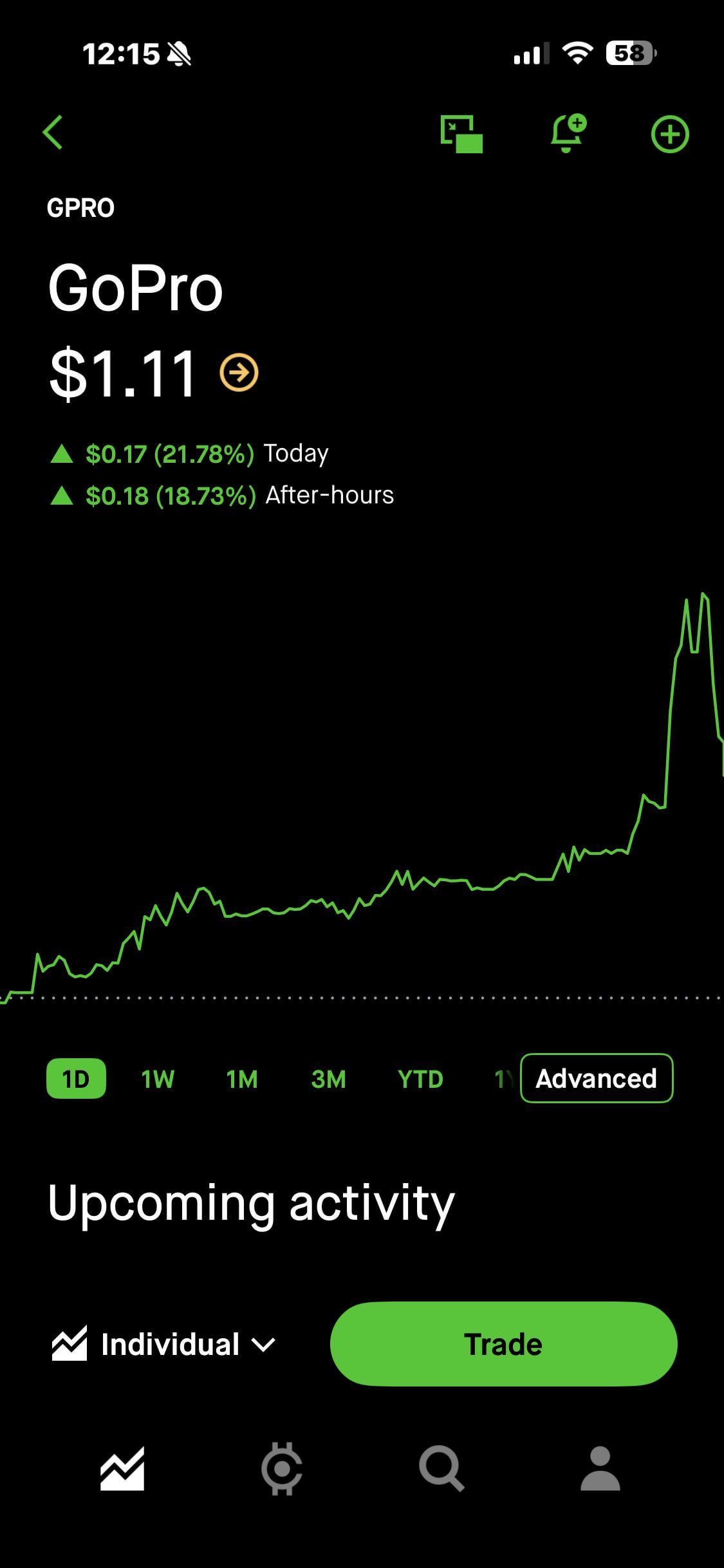This screenshot has height=1568, width=724.
Task: Open picture-in-picture chart view
Action: pos(461,134)
